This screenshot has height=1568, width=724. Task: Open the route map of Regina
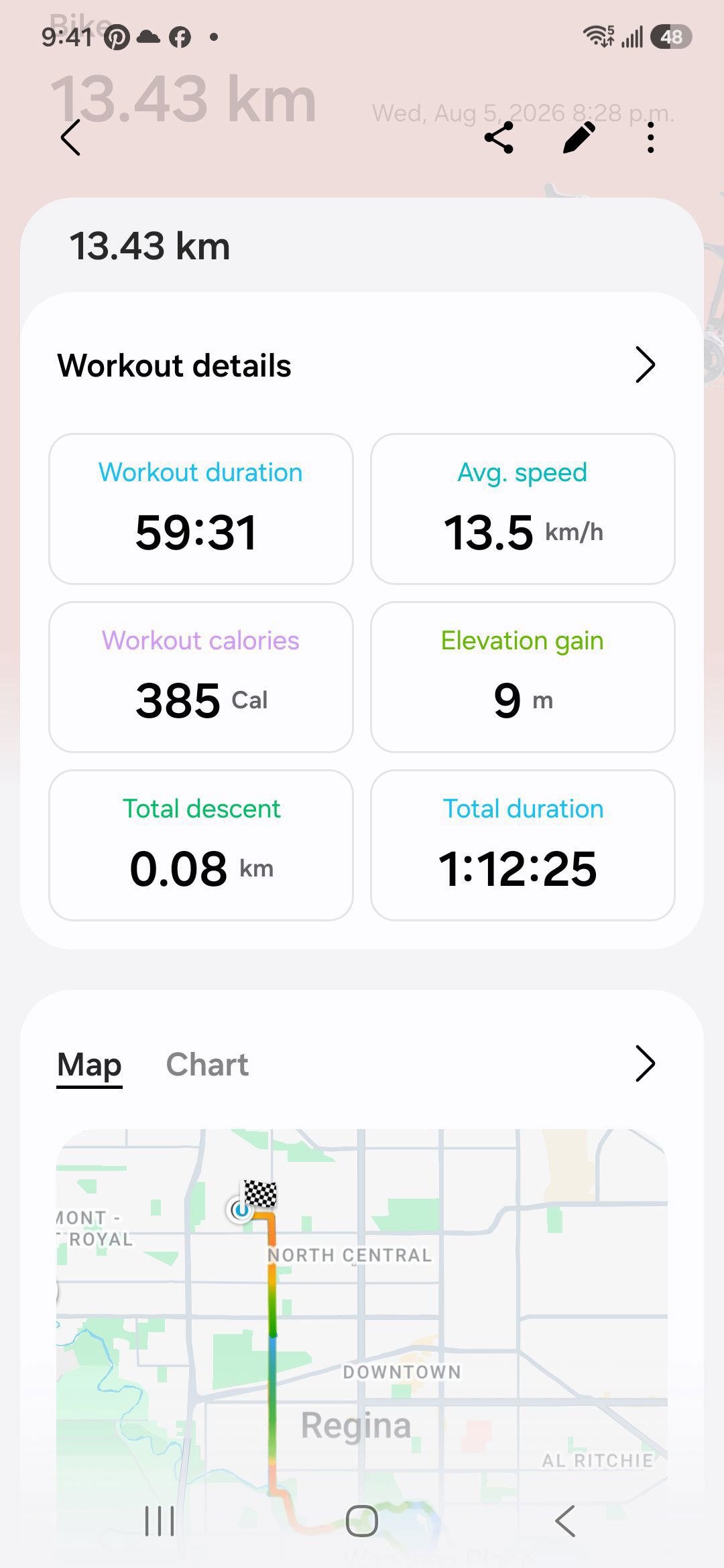[362, 1340]
